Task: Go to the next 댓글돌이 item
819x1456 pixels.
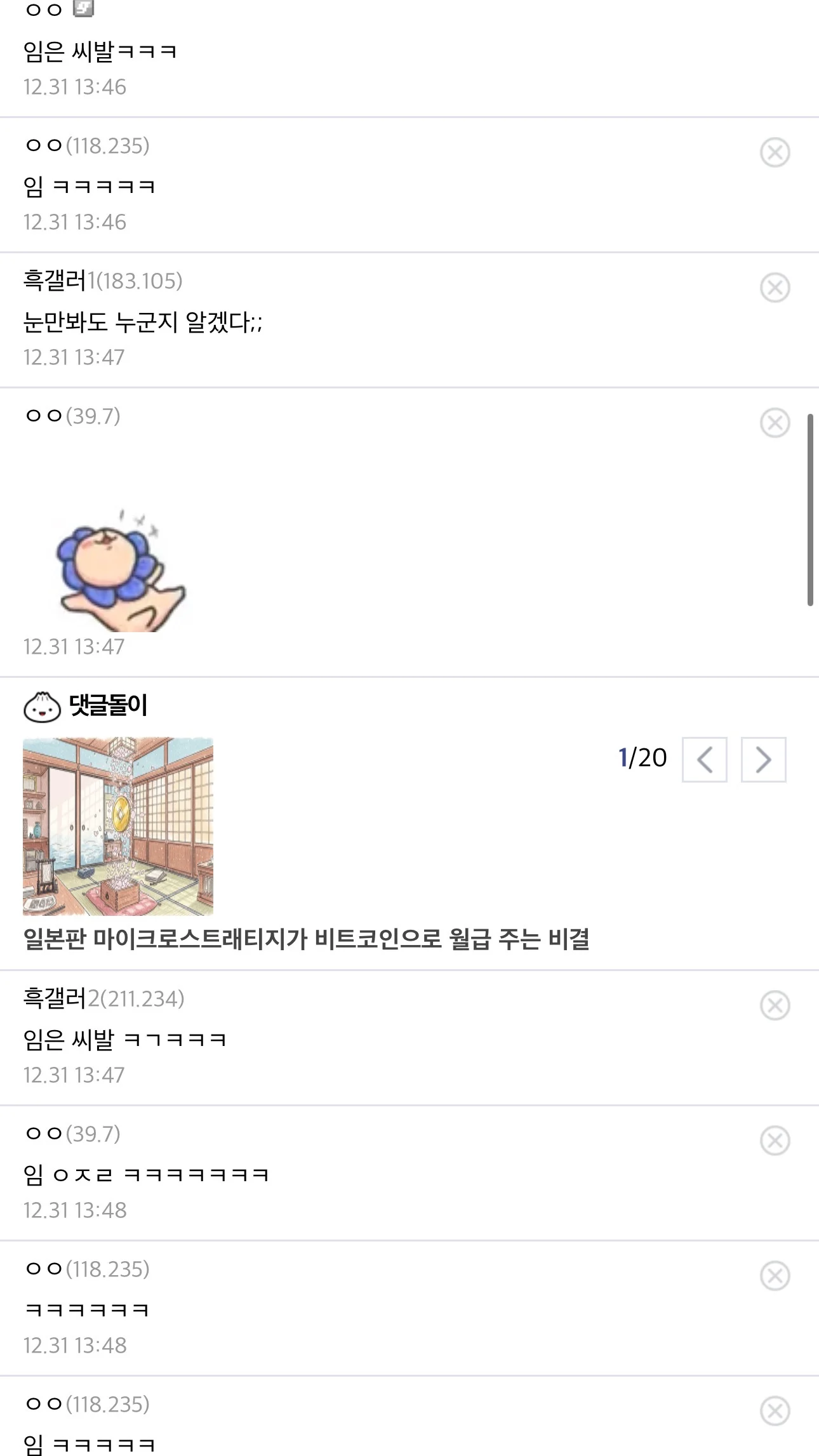Action: point(763,759)
